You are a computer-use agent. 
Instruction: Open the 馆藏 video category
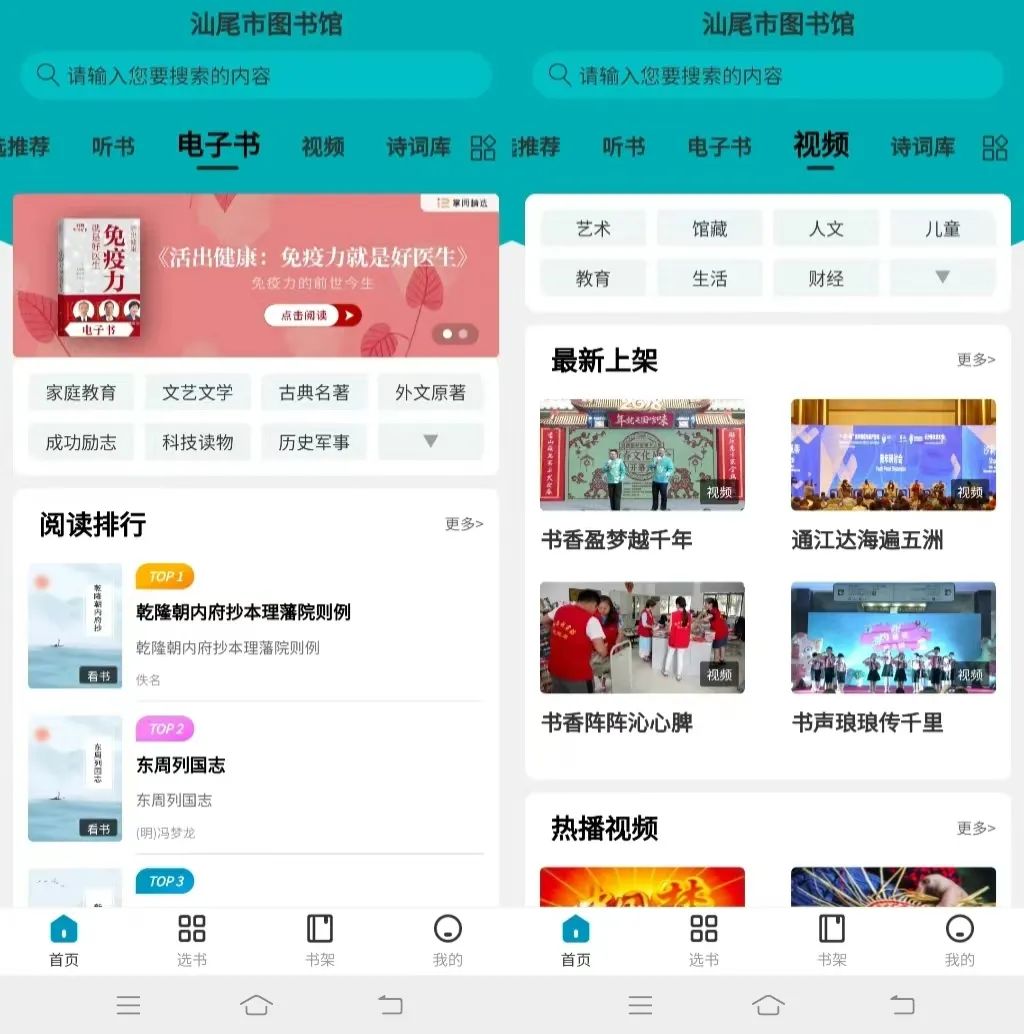(x=710, y=229)
